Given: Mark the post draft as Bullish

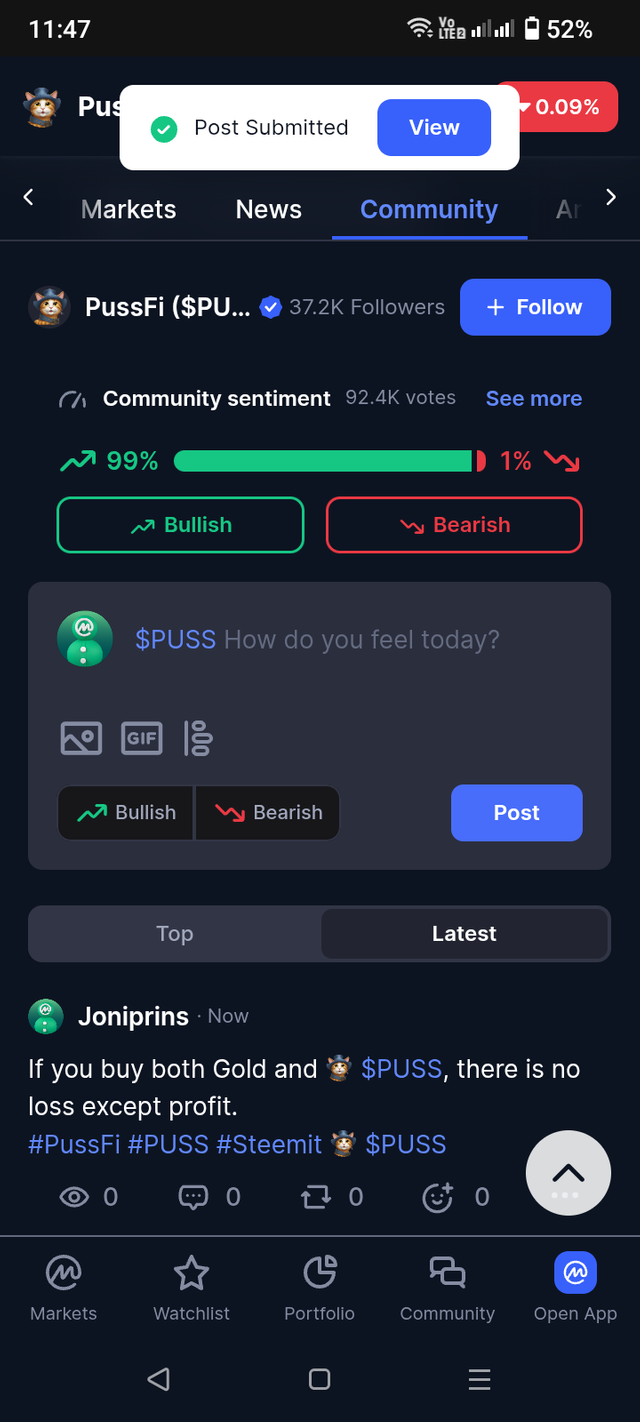Looking at the screenshot, I should click(126, 813).
